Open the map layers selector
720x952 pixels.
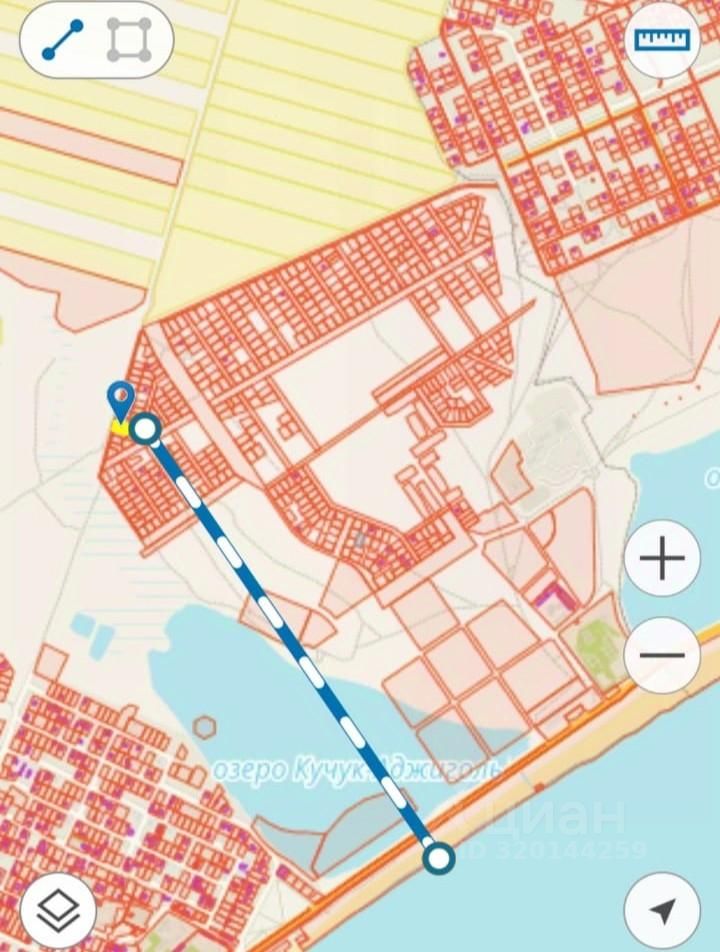[58, 910]
